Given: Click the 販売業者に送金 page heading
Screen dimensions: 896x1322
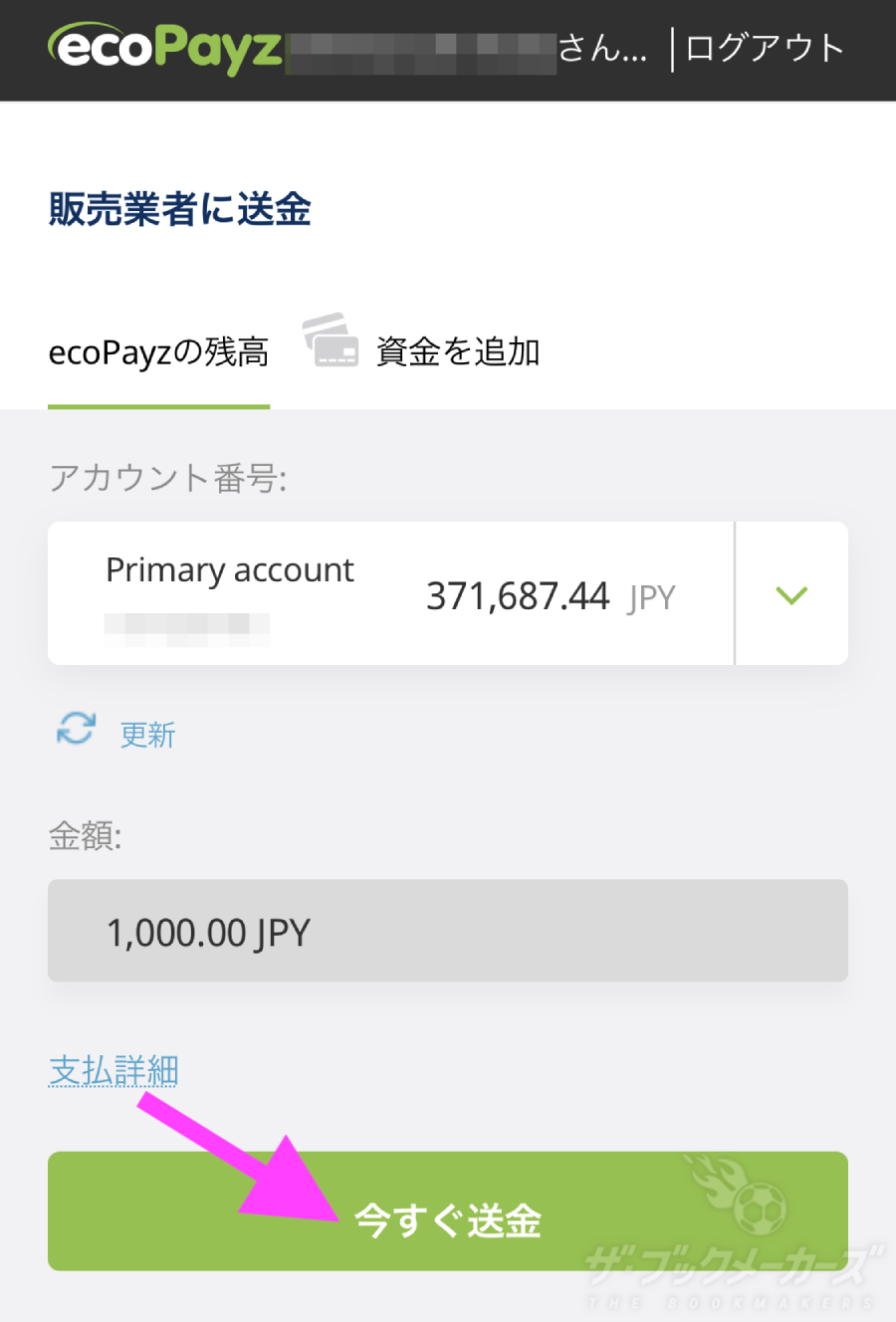Looking at the screenshot, I should click(179, 210).
